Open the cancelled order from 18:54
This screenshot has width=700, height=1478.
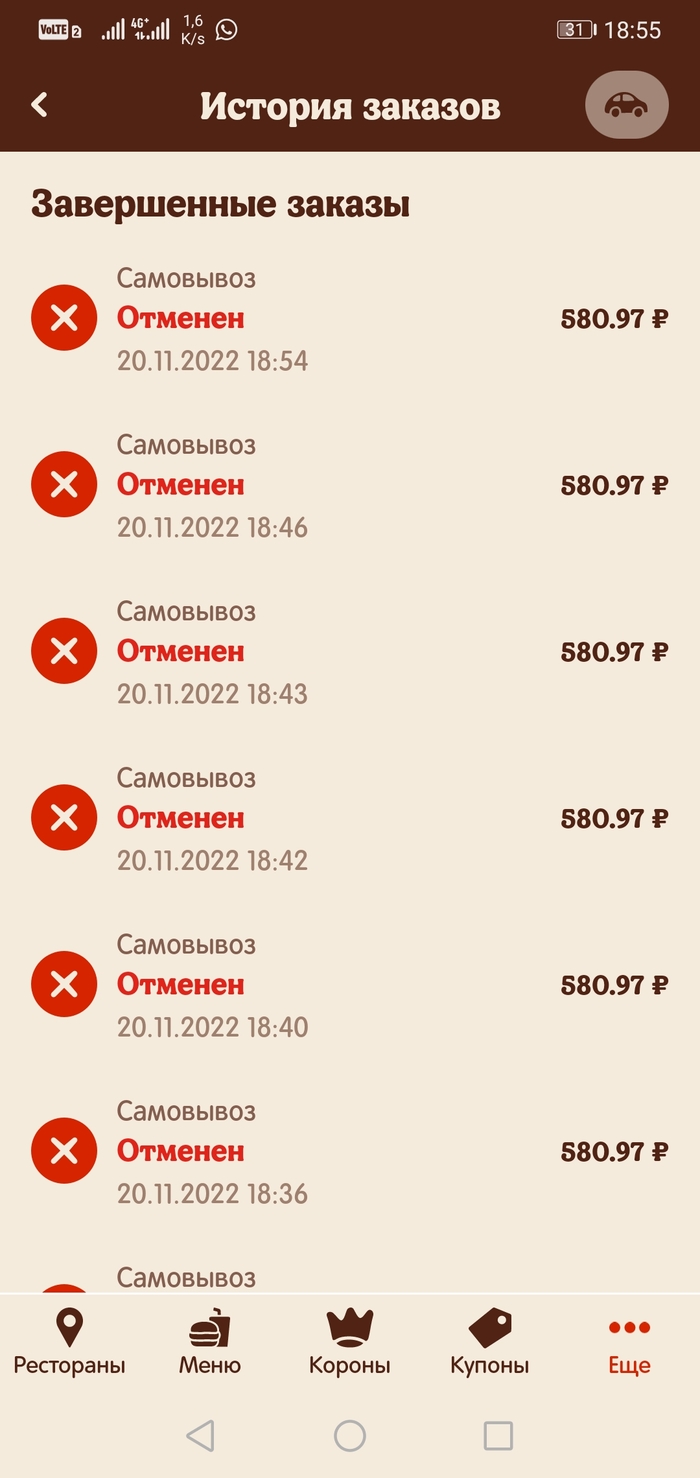[x=349, y=319]
